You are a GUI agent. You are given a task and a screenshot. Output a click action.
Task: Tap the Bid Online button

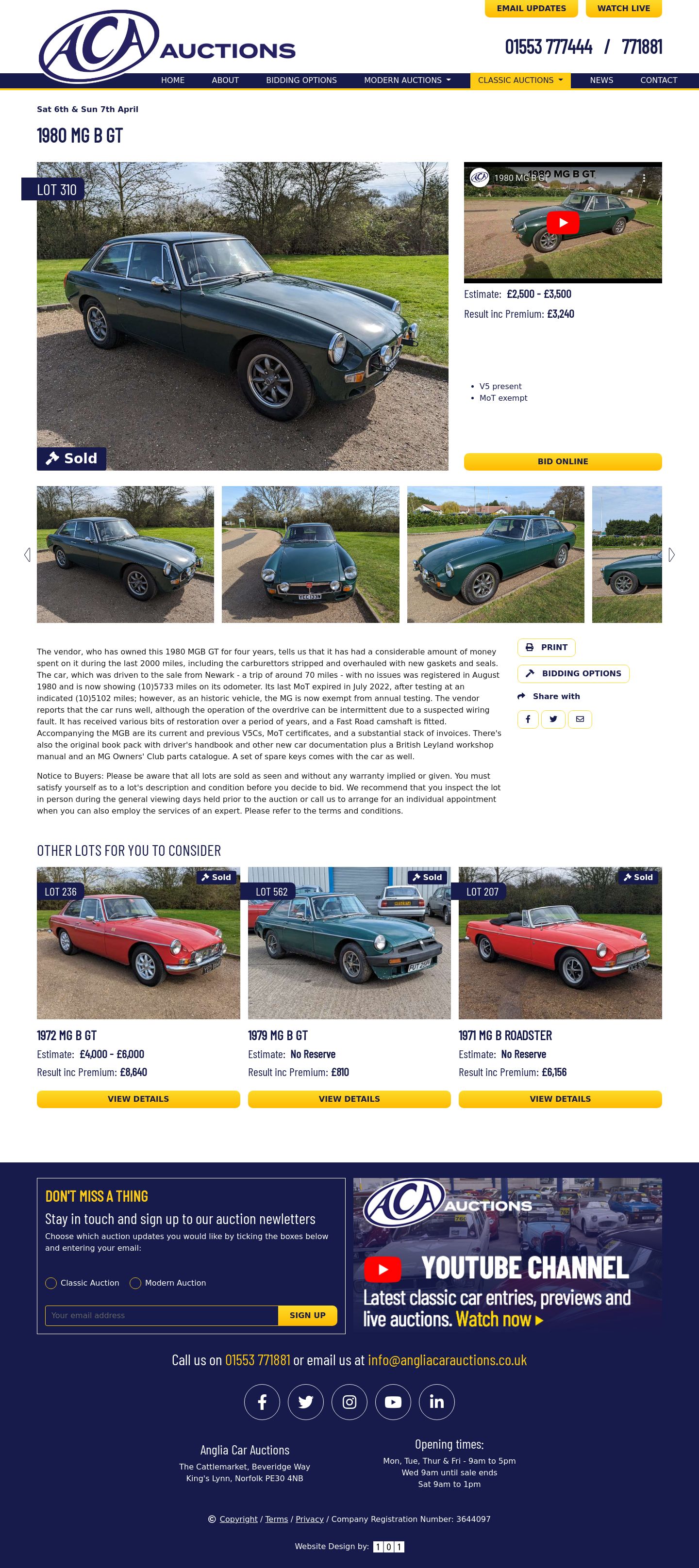pyautogui.click(x=563, y=461)
